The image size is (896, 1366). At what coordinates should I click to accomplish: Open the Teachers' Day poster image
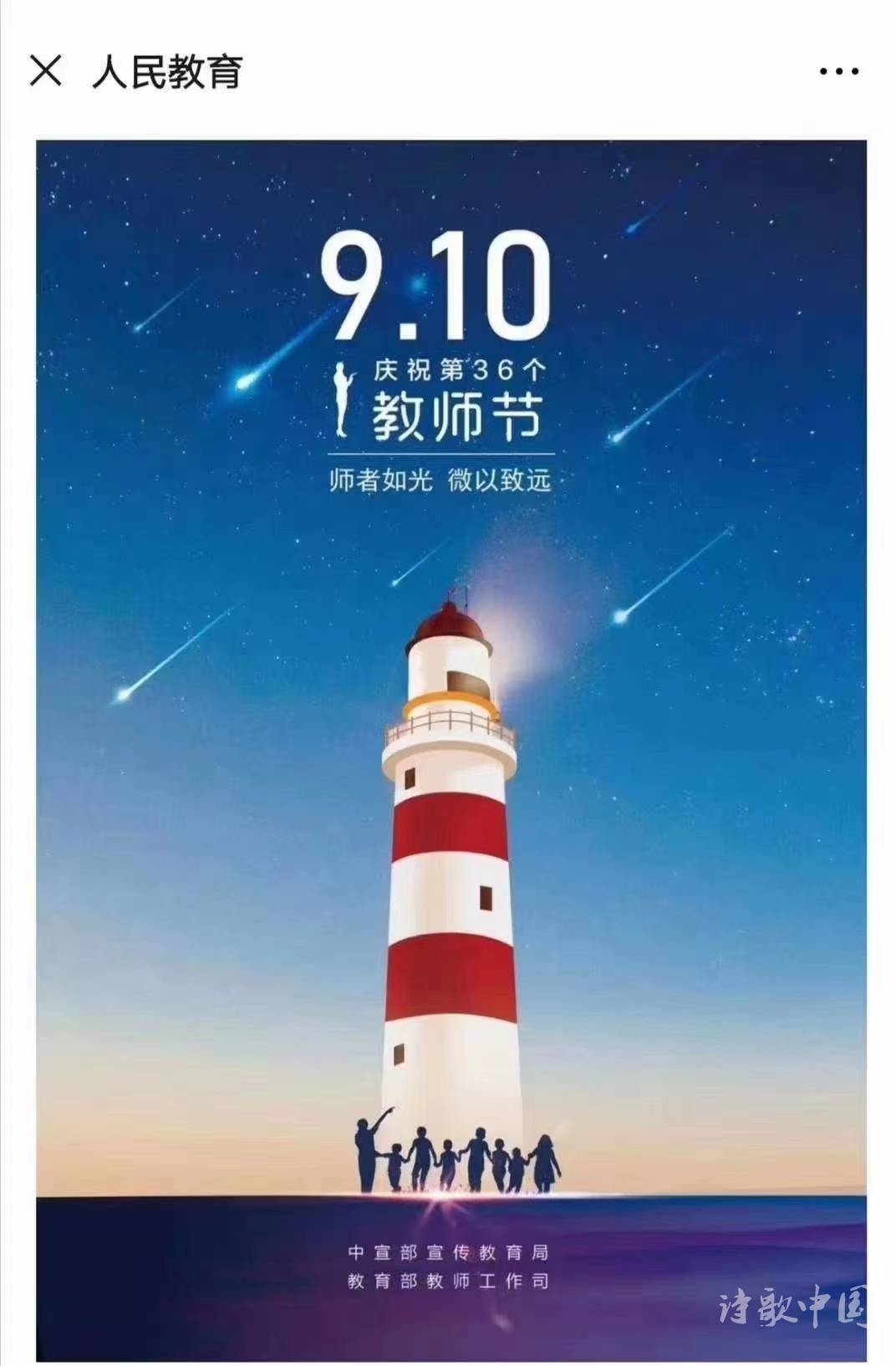(x=451, y=752)
